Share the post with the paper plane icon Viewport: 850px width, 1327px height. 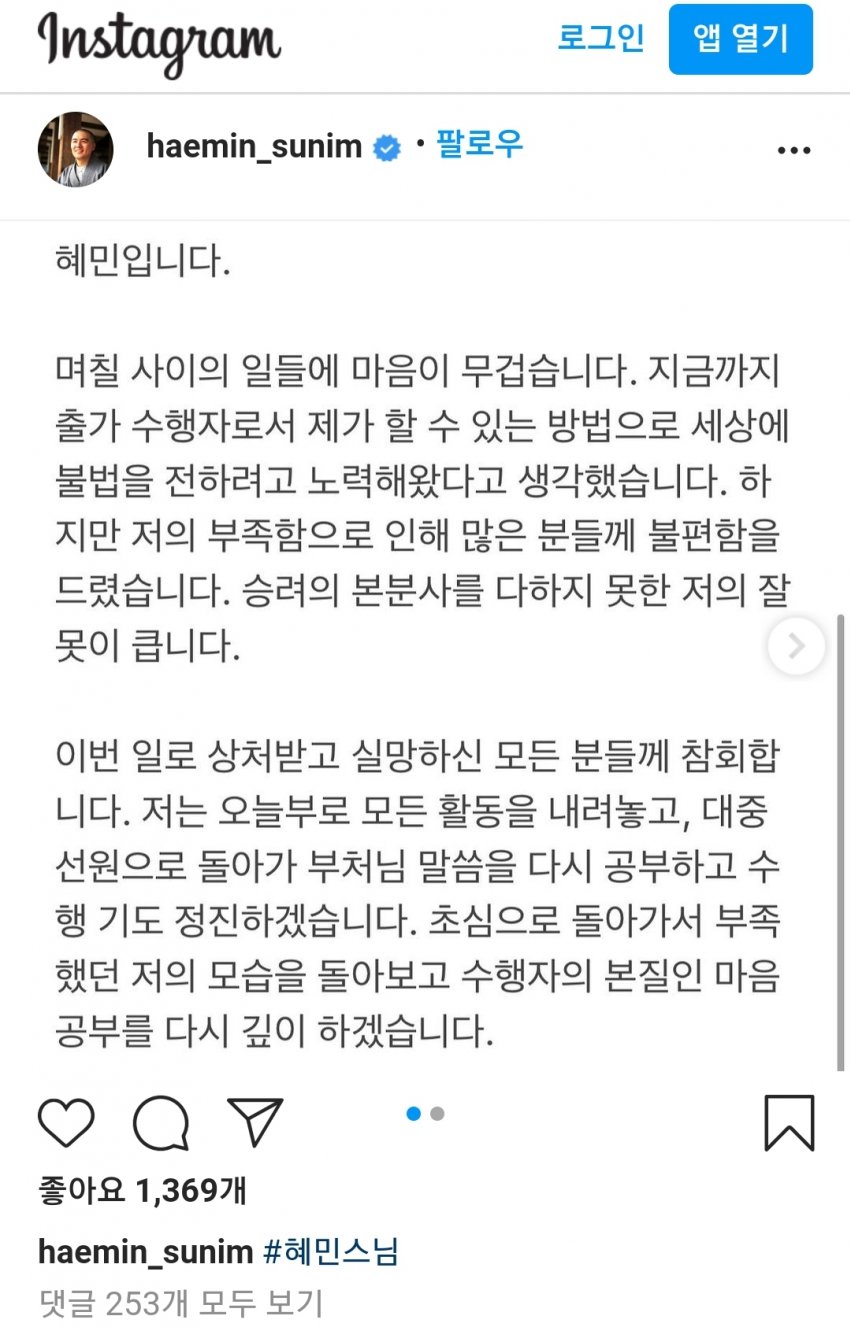(x=255, y=1122)
